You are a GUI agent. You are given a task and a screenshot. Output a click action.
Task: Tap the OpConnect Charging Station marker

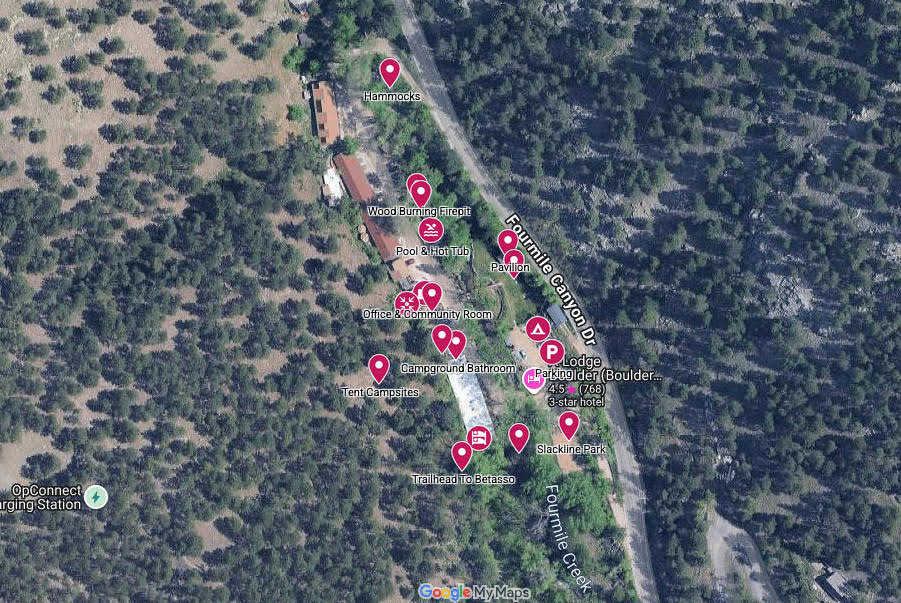(x=95, y=496)
